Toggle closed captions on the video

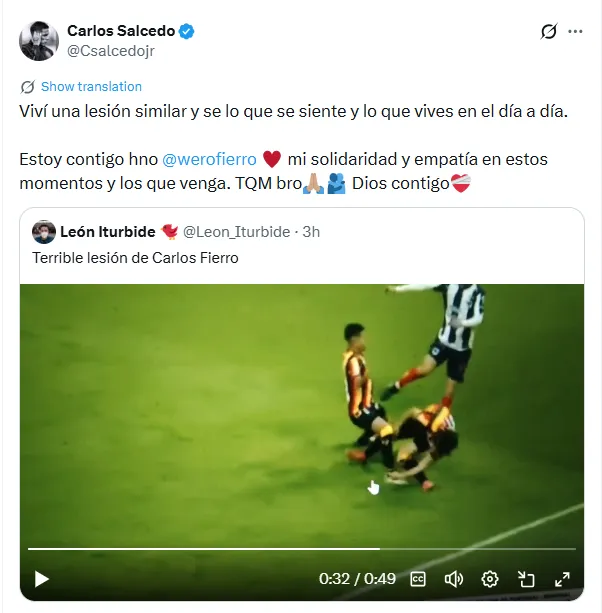click(x=419, y=578)
